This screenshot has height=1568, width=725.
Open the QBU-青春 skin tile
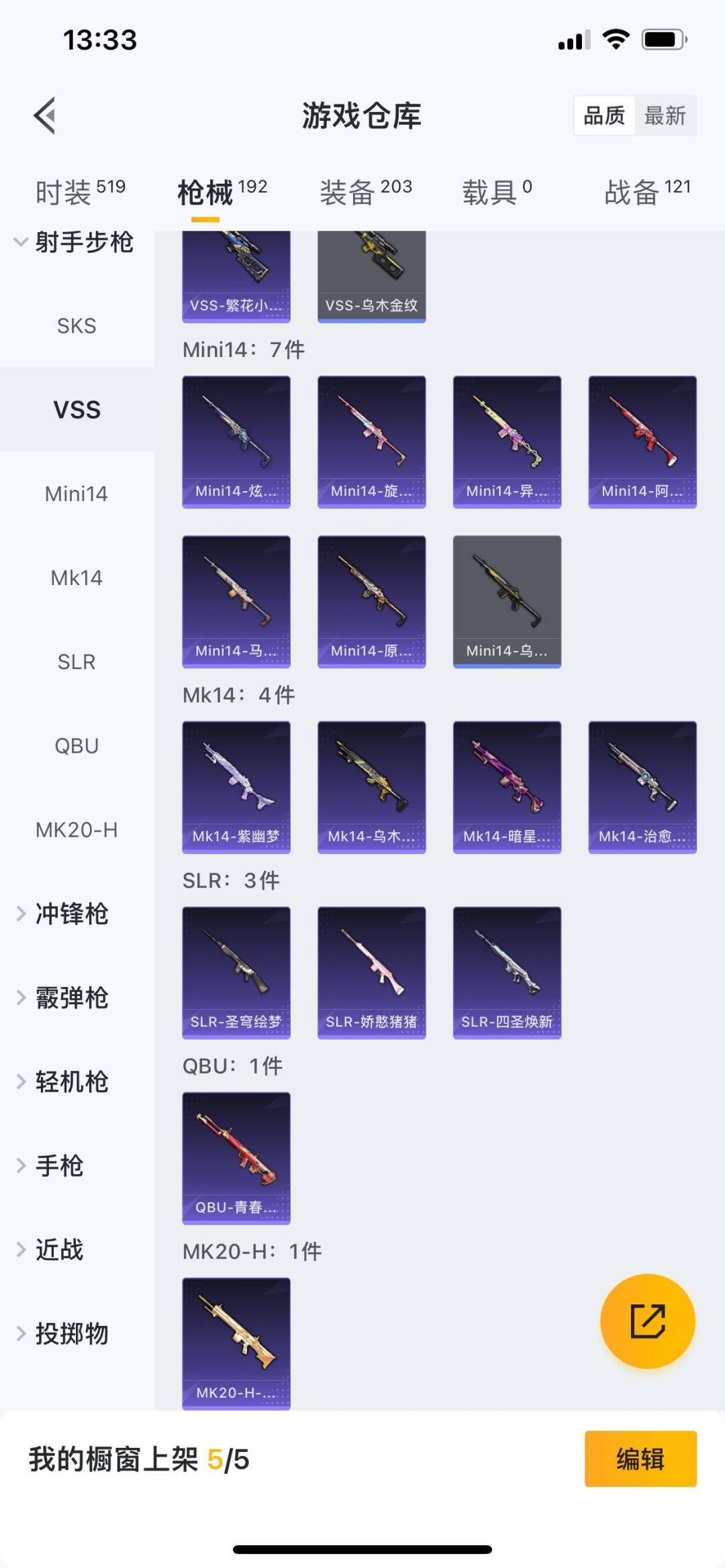pos(236,1157)
